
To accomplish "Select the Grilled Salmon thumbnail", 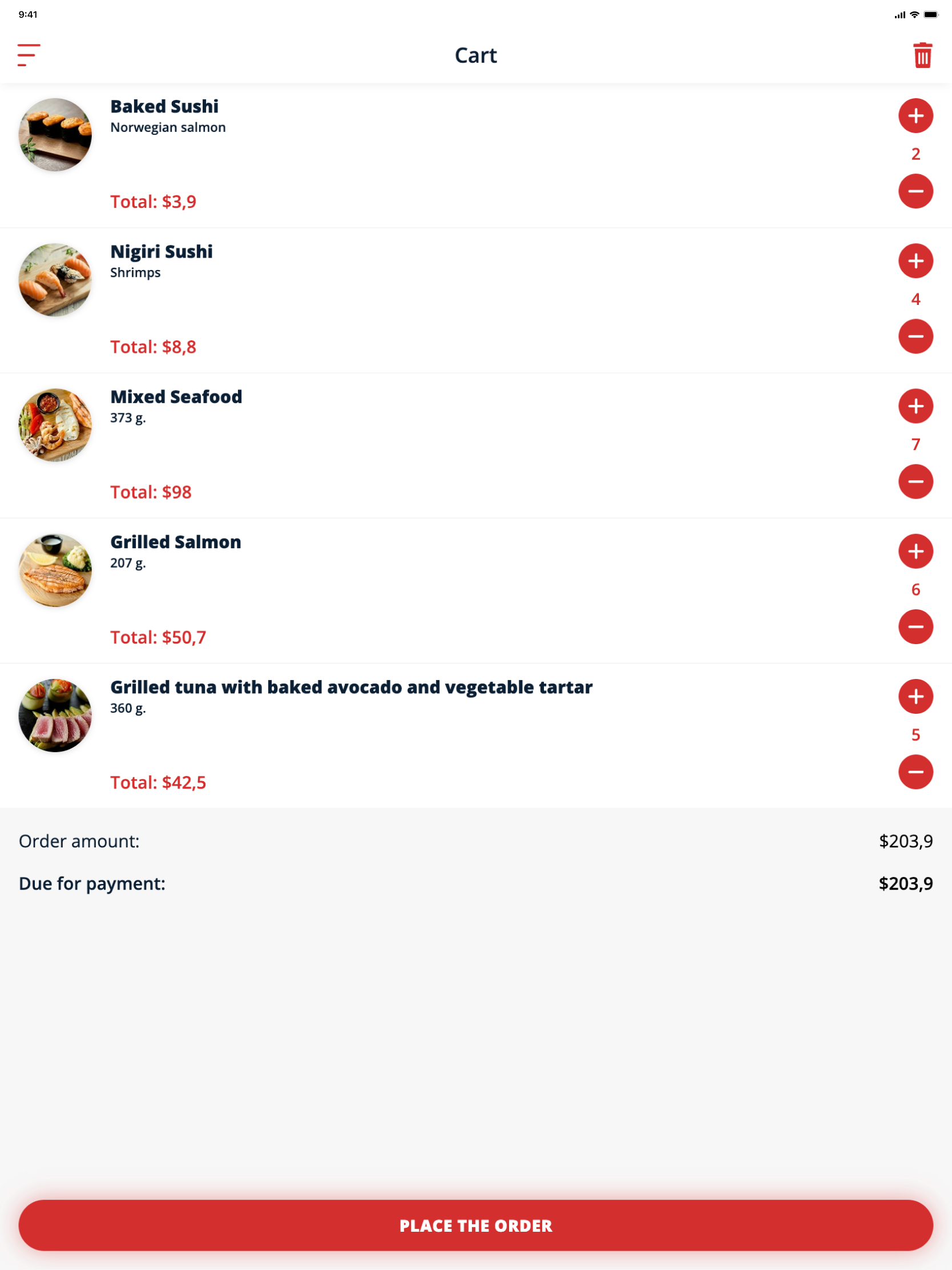I will point(55,570).
